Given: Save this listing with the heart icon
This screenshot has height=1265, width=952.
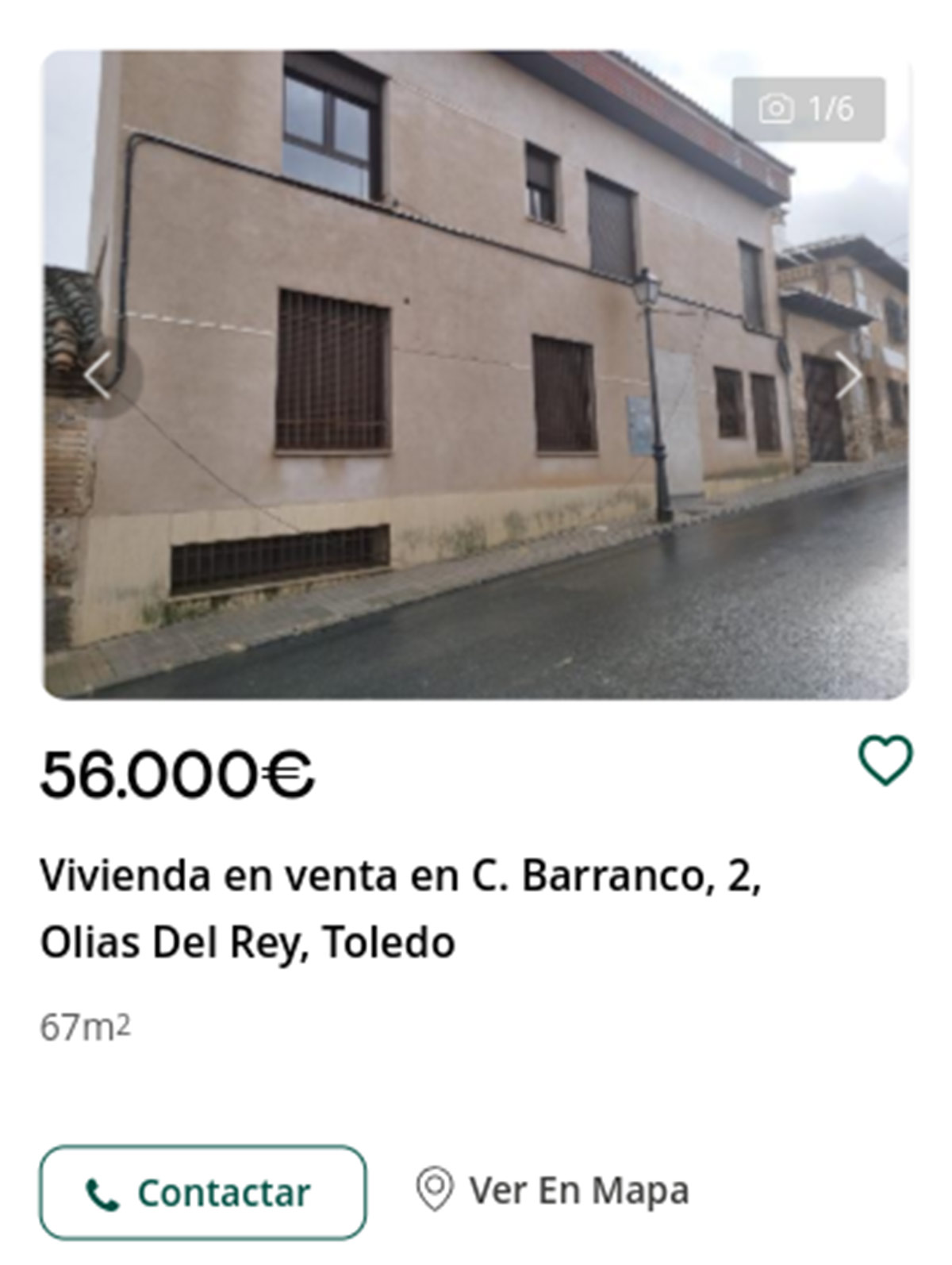Looking at the screenshot, I should coord(885,760).
